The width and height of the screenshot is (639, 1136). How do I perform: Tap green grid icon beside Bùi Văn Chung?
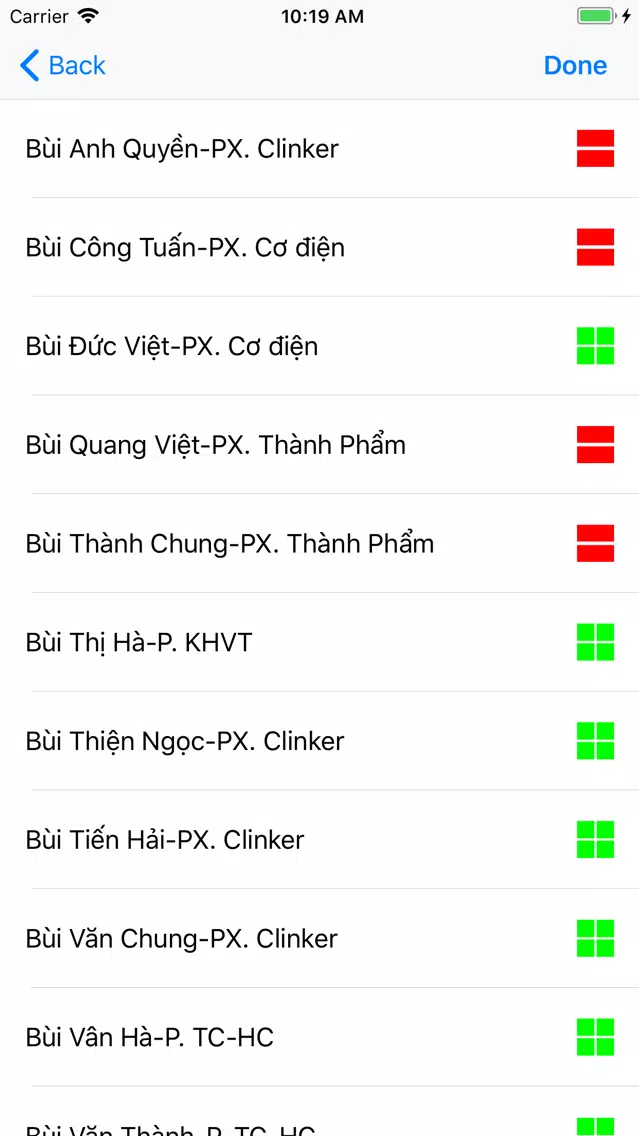tap(596, 938)
